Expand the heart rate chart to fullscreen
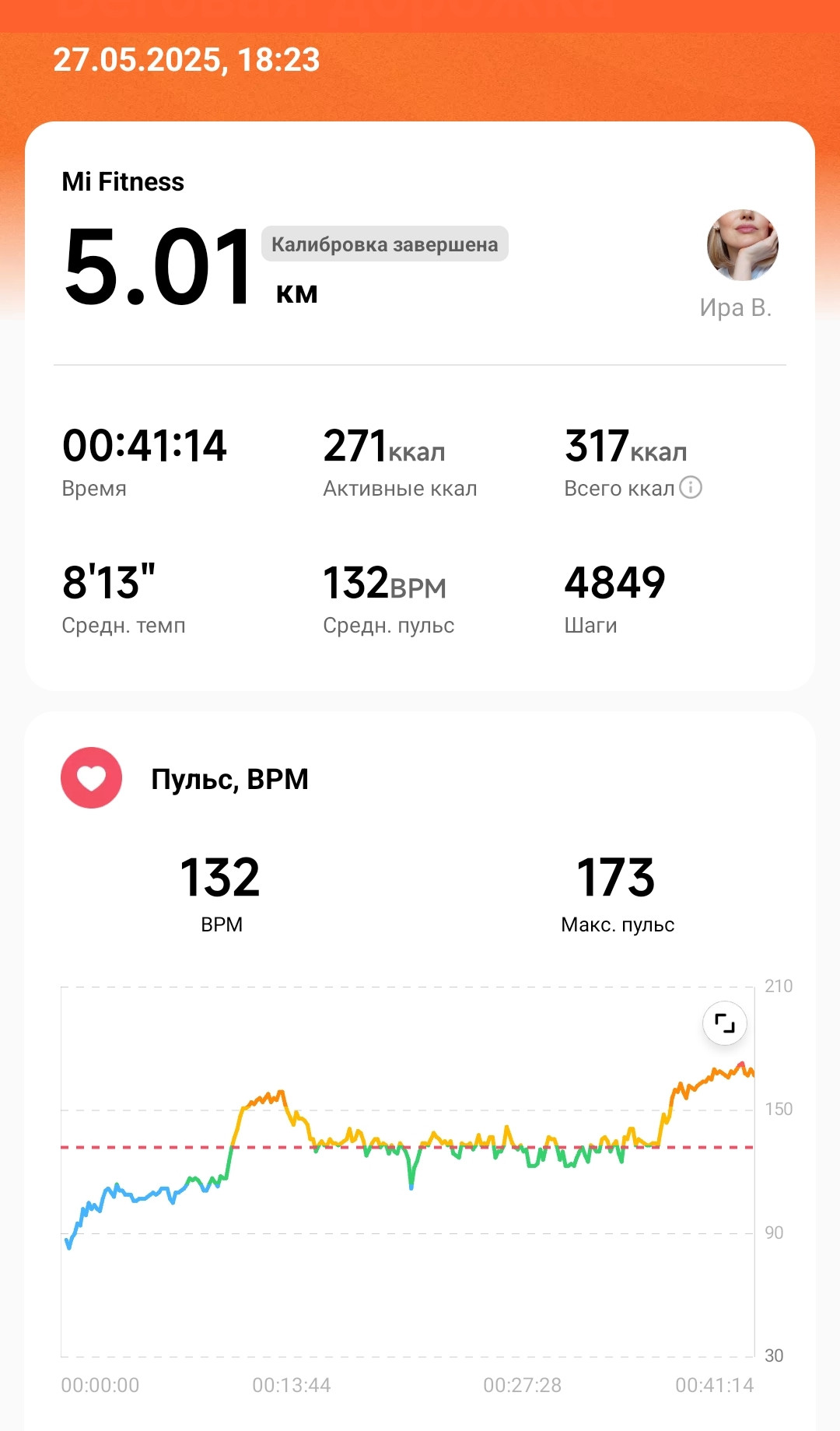 [x=724, y=1023]
